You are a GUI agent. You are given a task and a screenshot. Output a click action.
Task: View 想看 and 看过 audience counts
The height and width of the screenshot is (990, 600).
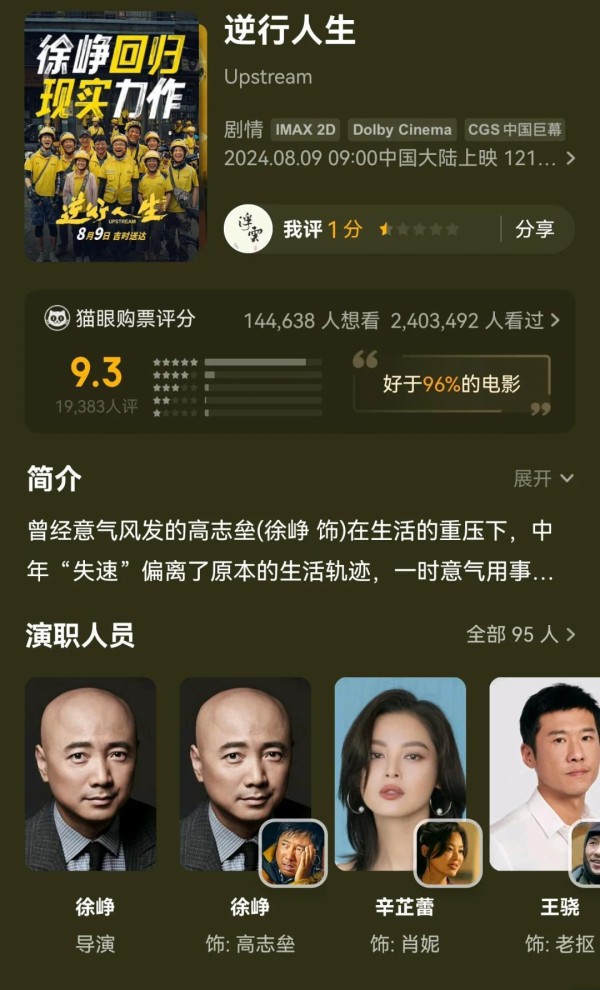point(402,320)
